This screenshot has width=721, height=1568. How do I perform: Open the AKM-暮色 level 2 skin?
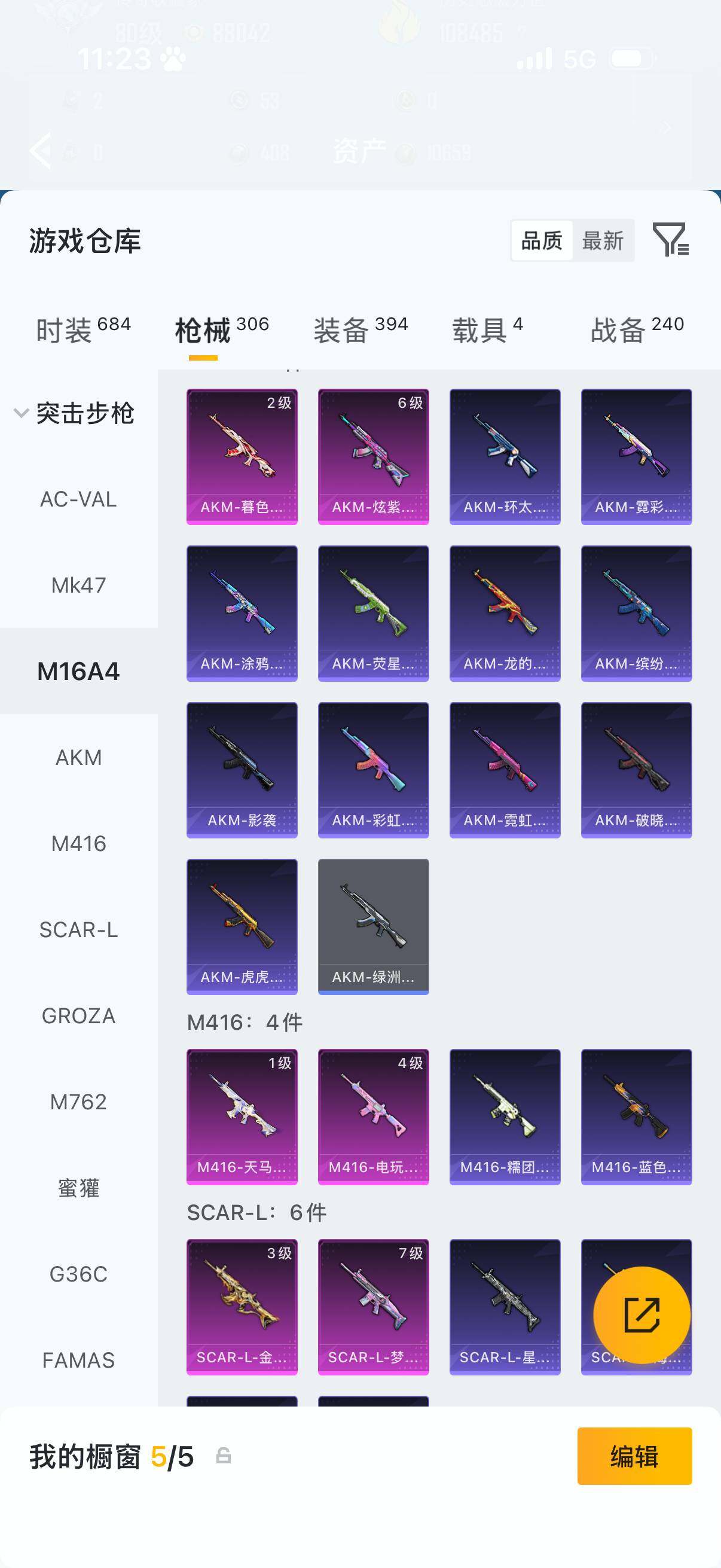(242, 456)
